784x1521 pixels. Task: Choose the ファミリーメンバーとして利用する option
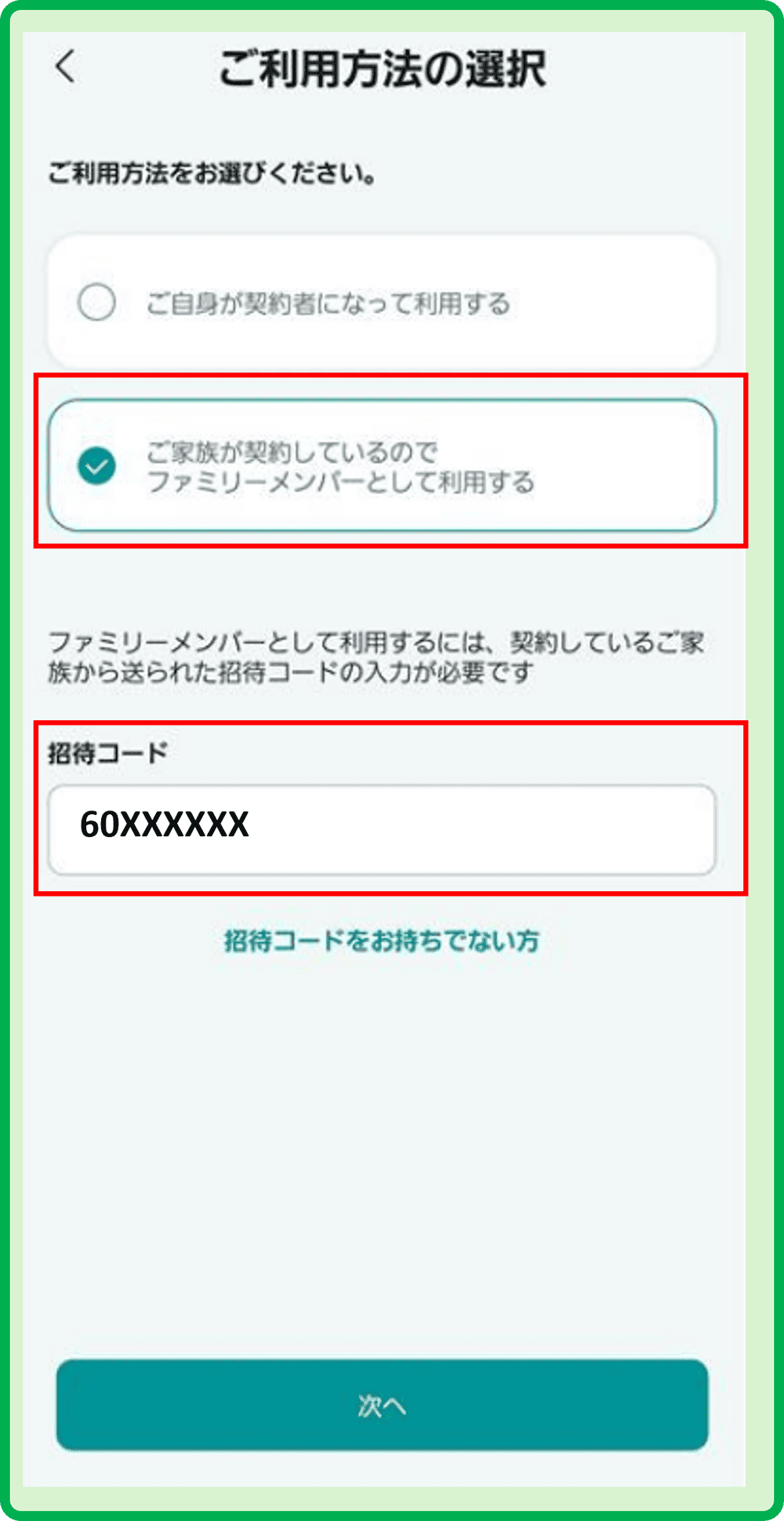click(382, 465)
